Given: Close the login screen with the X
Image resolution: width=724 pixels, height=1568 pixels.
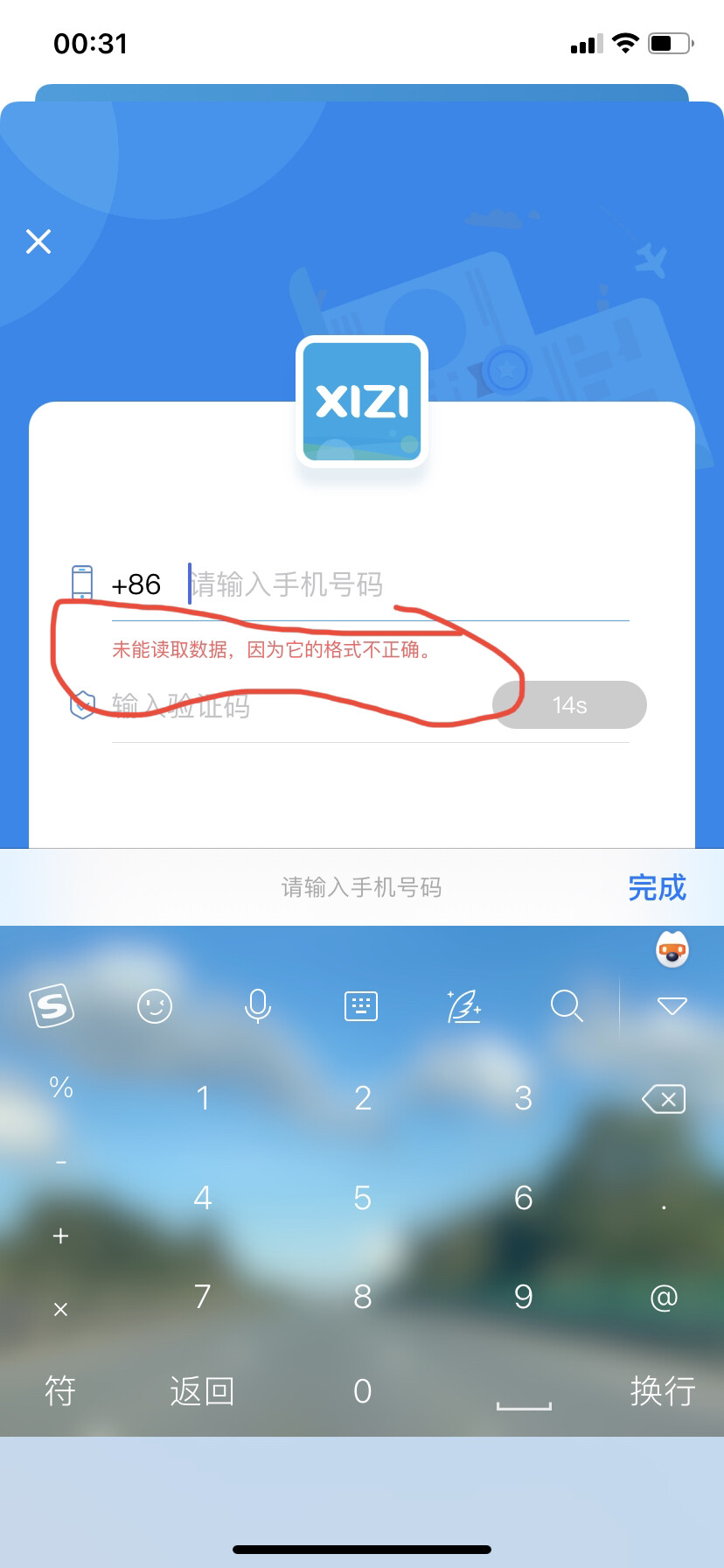Looking at the screenshot, I should [x=38, y=241].
